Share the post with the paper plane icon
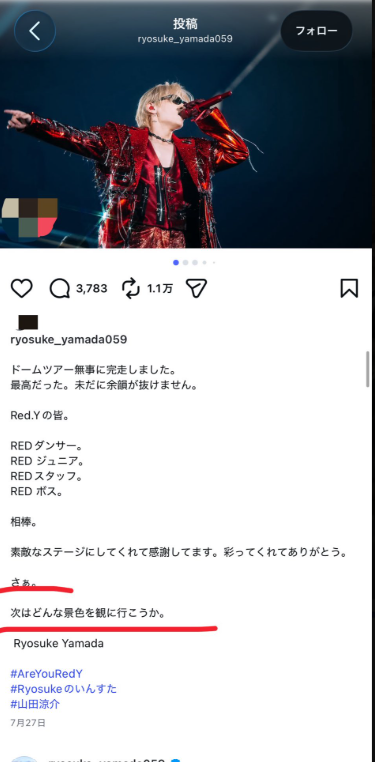The height and width of the screenshot is (762, 375). (x=197, y=289)
